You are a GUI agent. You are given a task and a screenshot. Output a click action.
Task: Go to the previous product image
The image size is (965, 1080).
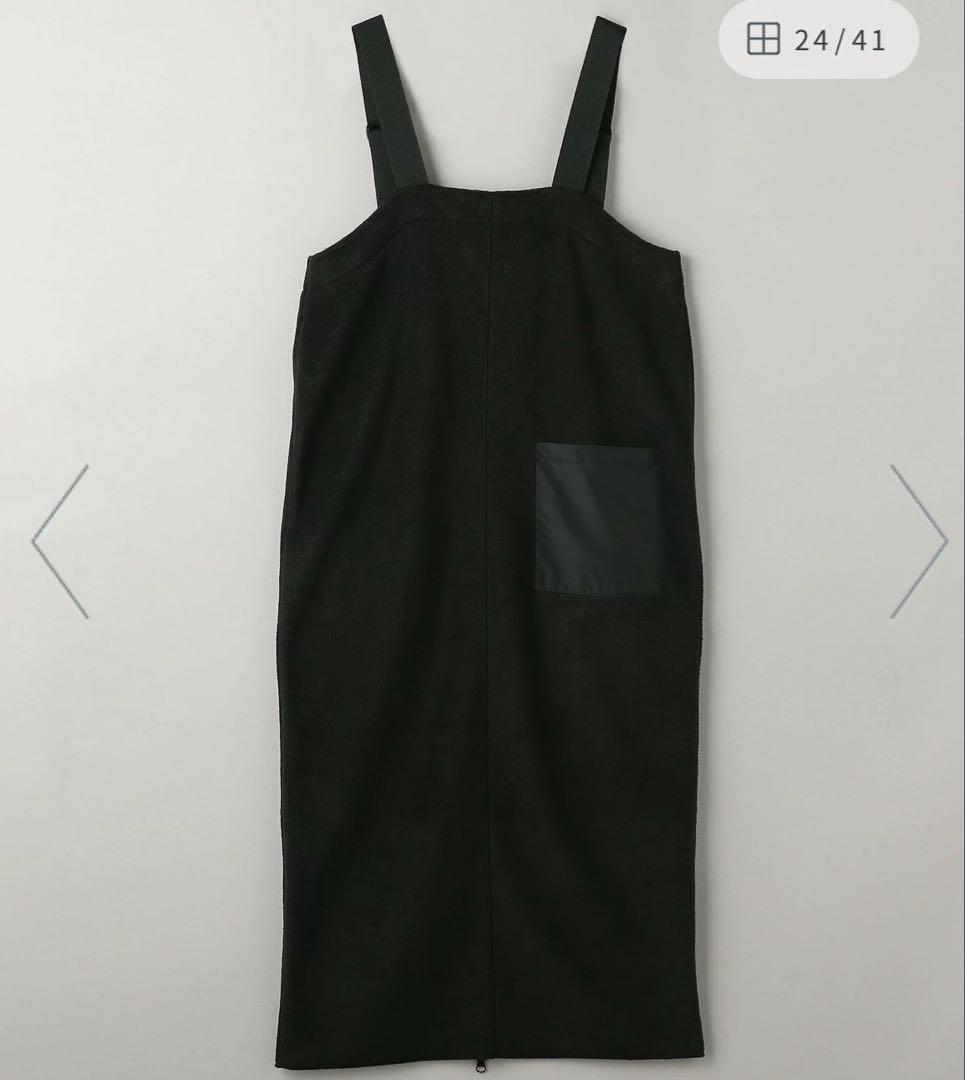pyautogui.click(x=60, y=541)
